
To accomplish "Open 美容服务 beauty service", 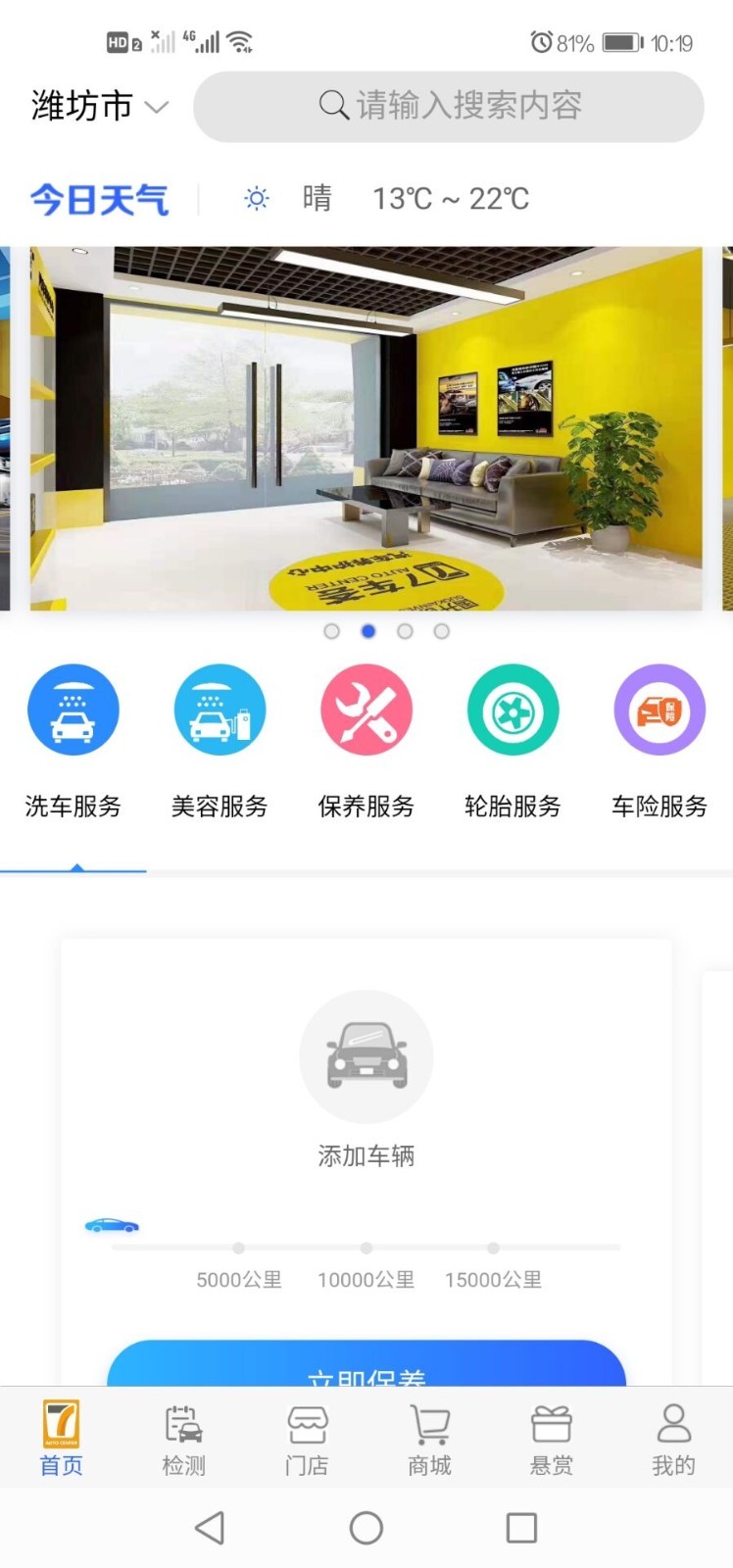I will pos(220,742).
